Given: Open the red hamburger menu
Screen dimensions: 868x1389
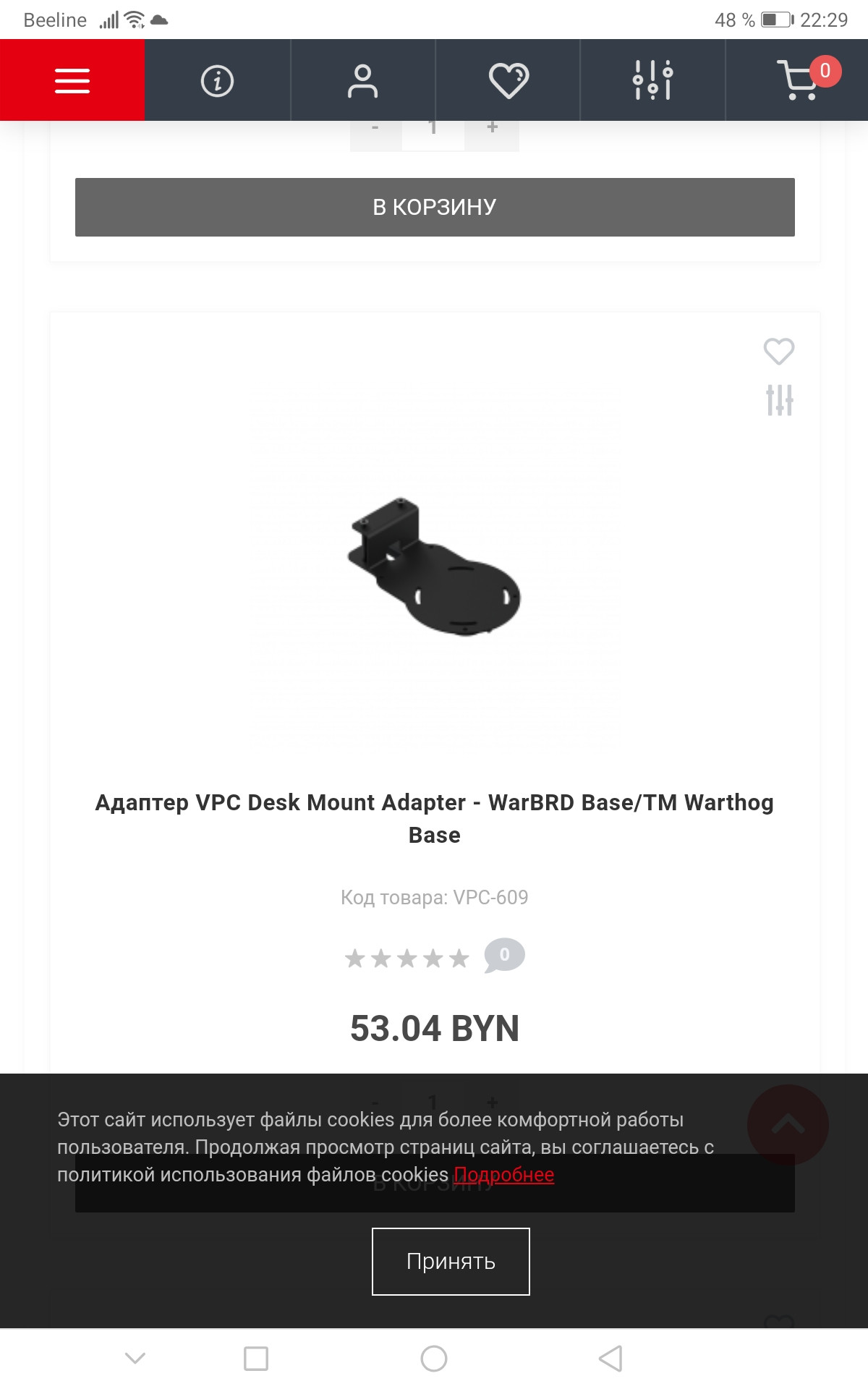Looking at the screenshot, I should (72, 80).
